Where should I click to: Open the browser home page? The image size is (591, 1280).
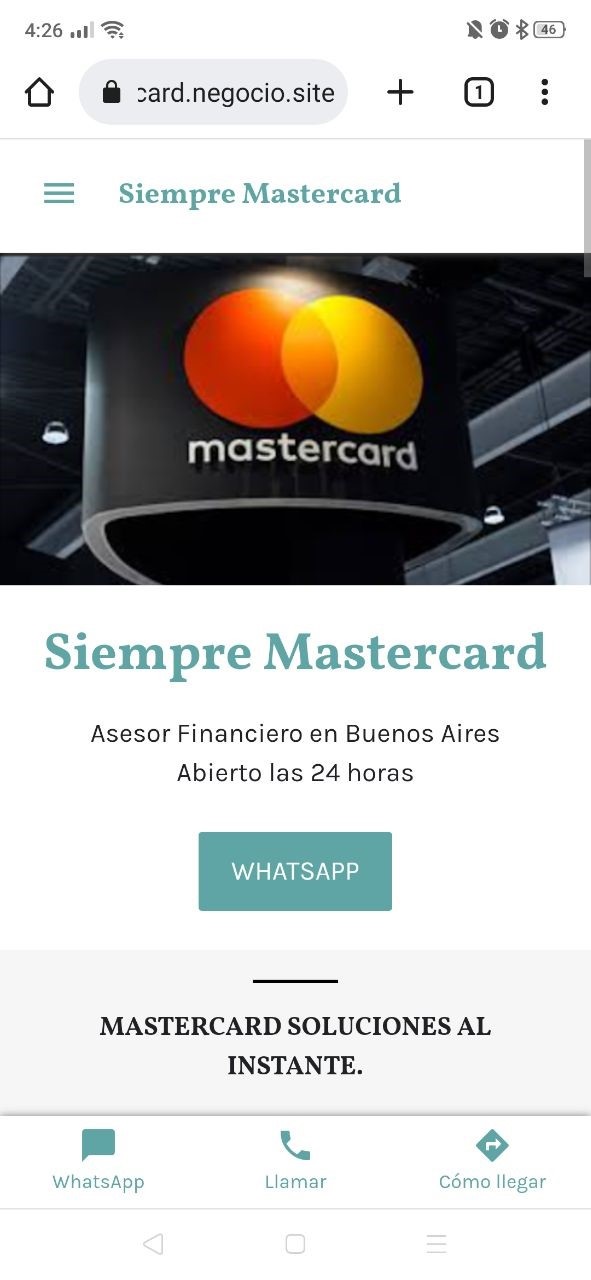pyautogui.click(x=39, y=93)
